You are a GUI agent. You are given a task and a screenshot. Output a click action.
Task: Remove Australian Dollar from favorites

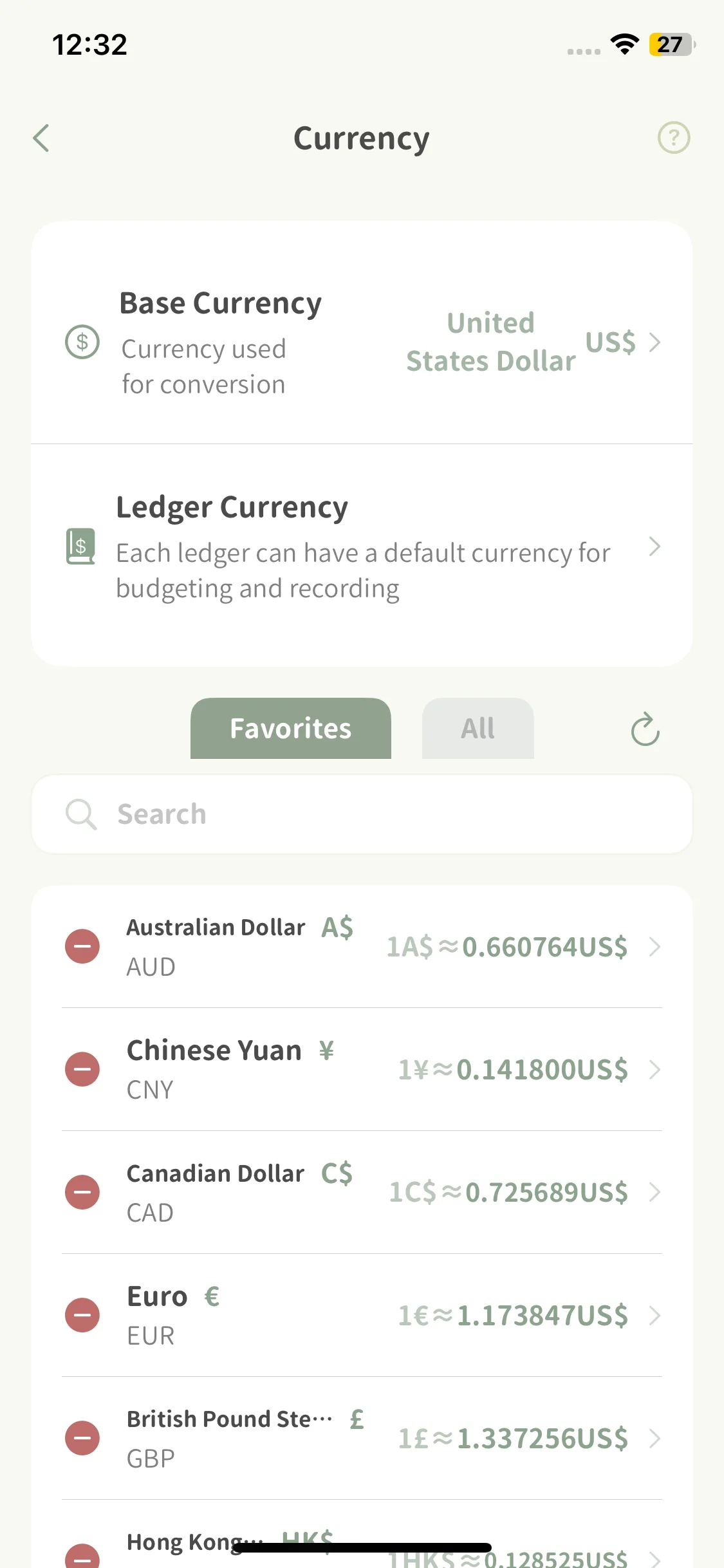tap(82, 946)
